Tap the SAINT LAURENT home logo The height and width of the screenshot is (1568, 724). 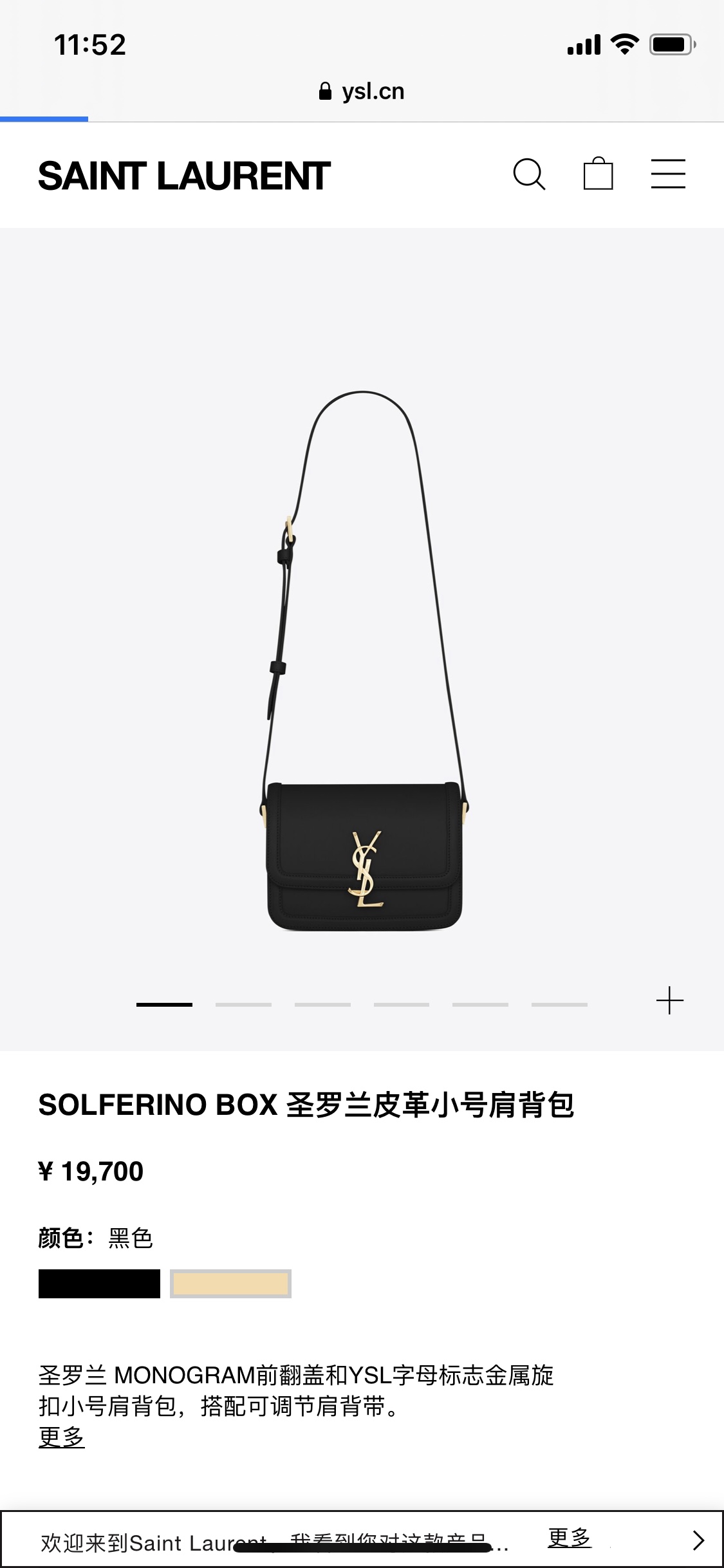(x=184, y=176)
